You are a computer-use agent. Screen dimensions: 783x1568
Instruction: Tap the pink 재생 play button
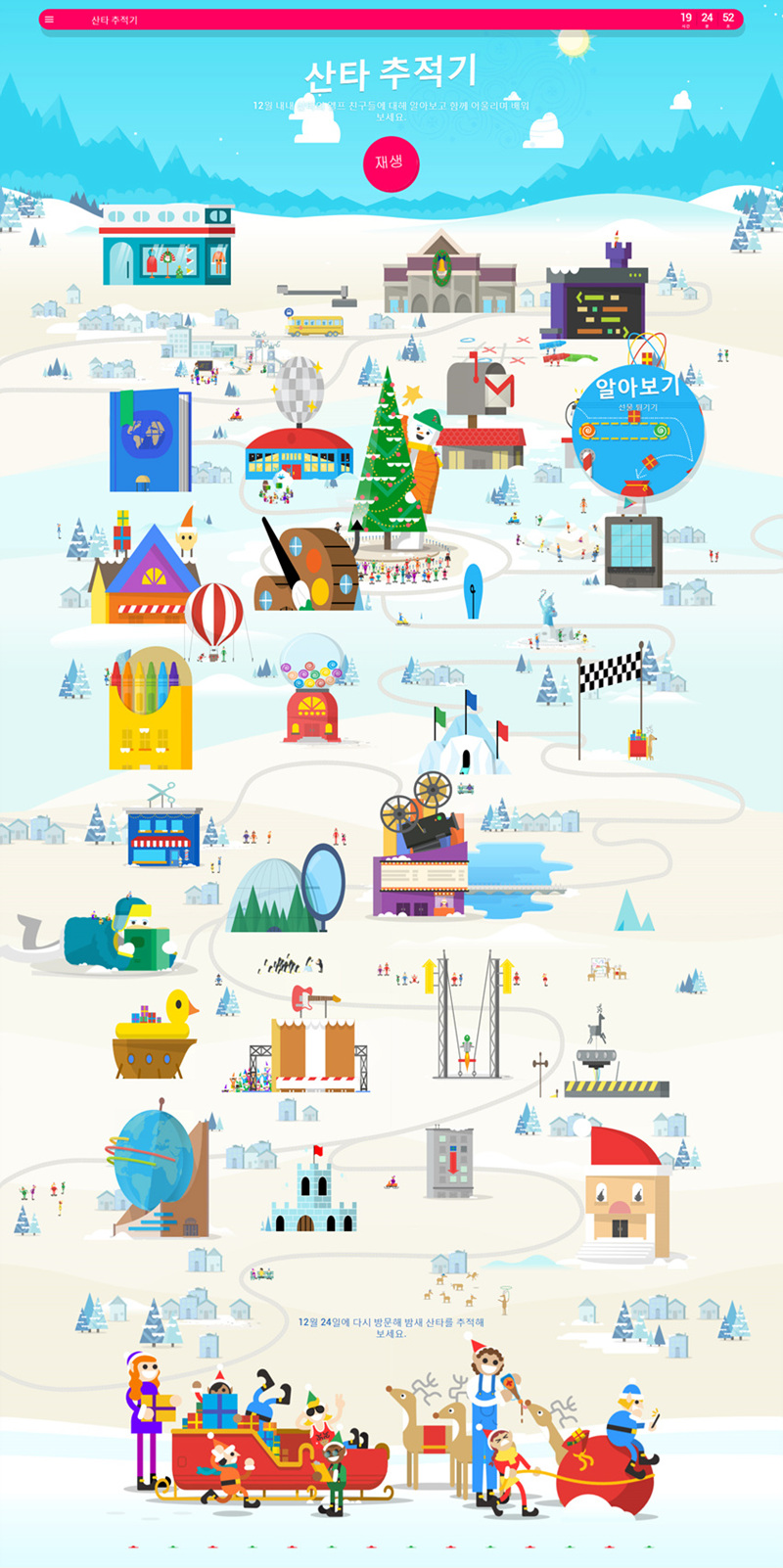coord(391,163)
